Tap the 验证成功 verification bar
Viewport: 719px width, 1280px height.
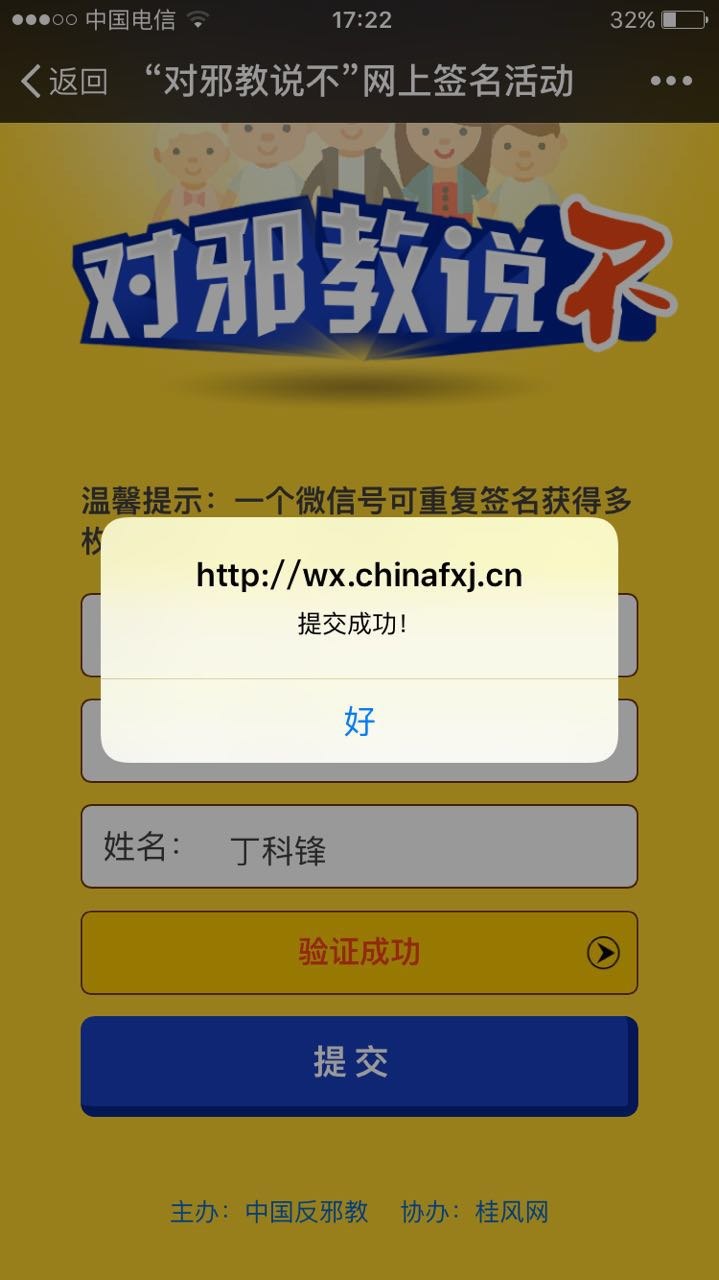point(358,952)
